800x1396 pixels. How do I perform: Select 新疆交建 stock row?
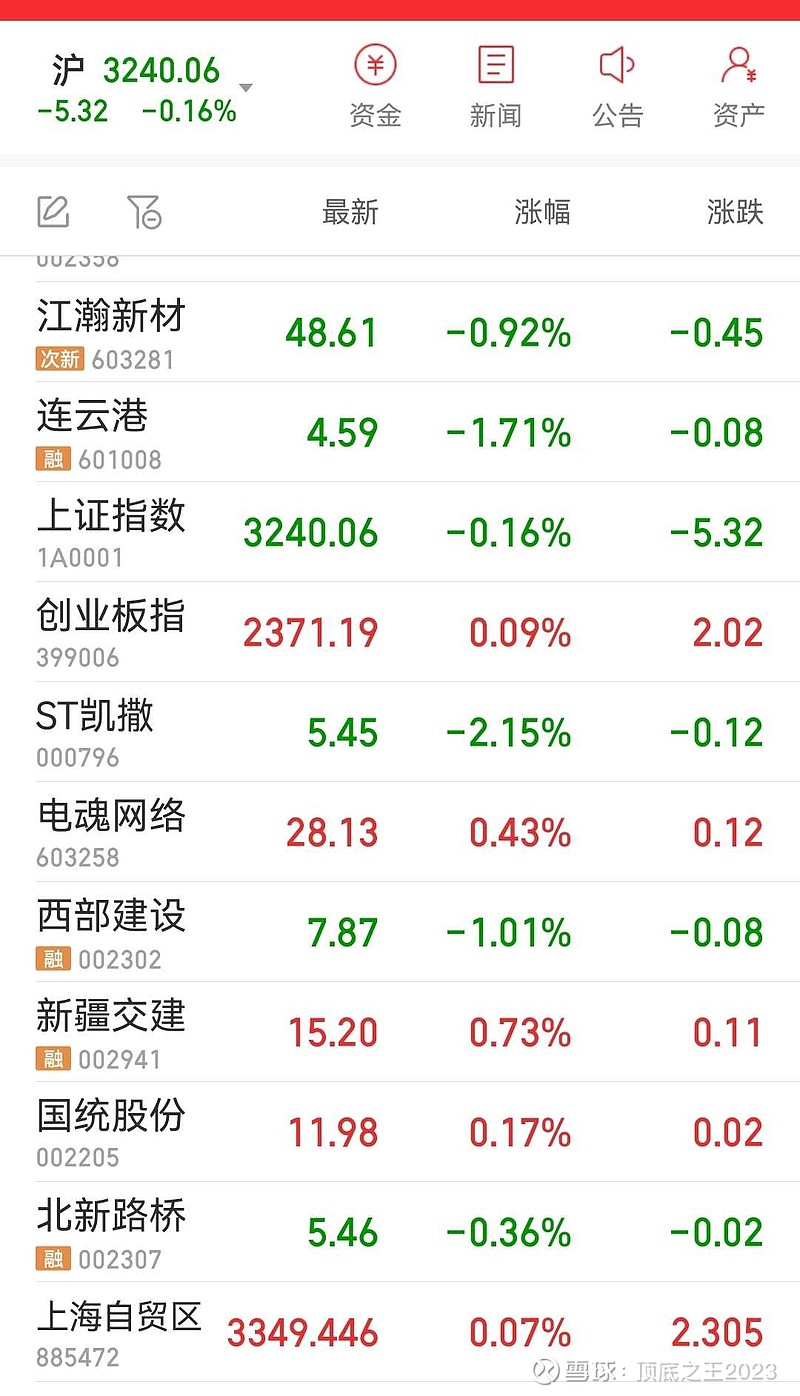[x=400, y=1032]
